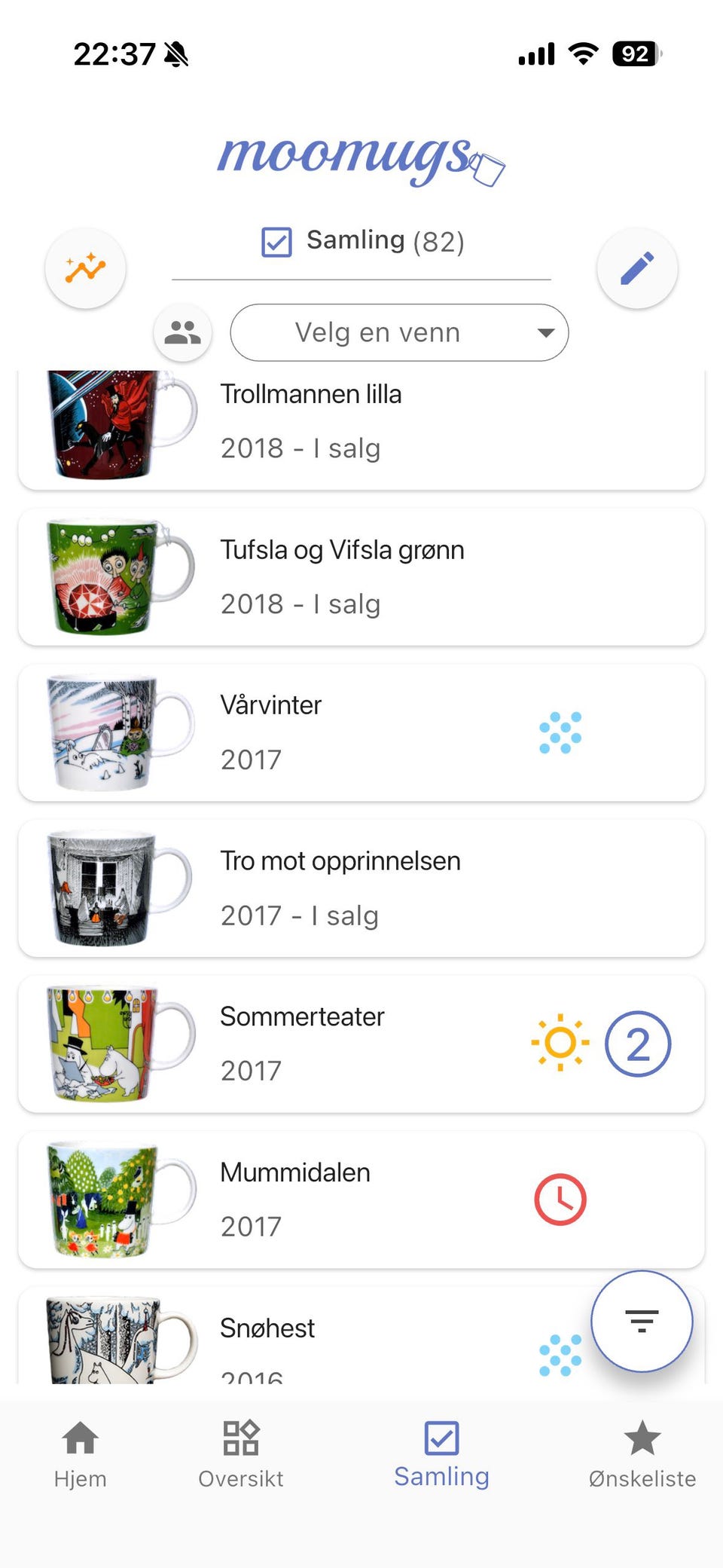The height and width of the screenshot is (1568, 723).
Task: Open the Mummidalen mug card
Action: [x=361, y=1200]
